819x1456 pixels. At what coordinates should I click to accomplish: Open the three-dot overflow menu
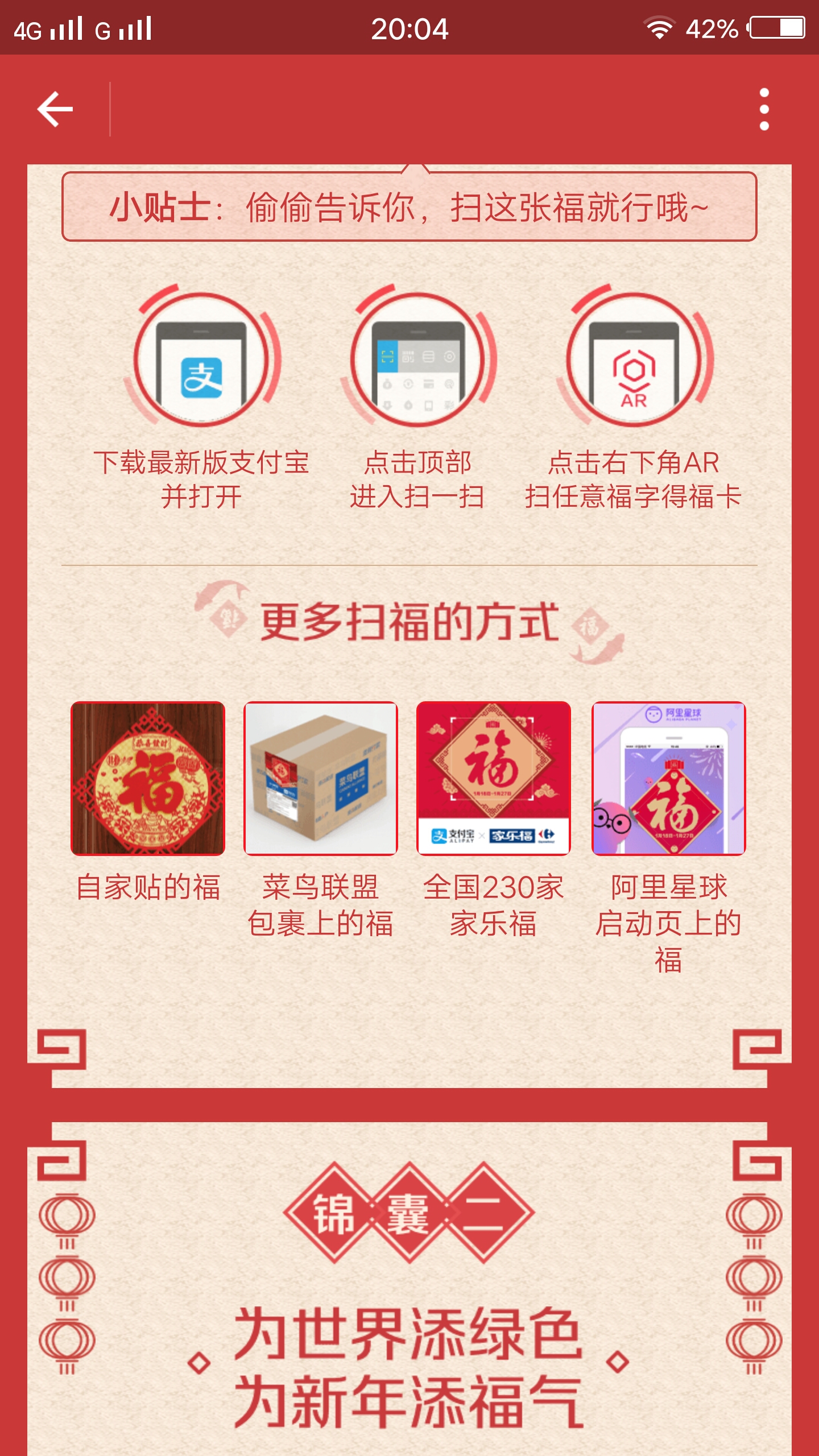(x=765, y=108)
